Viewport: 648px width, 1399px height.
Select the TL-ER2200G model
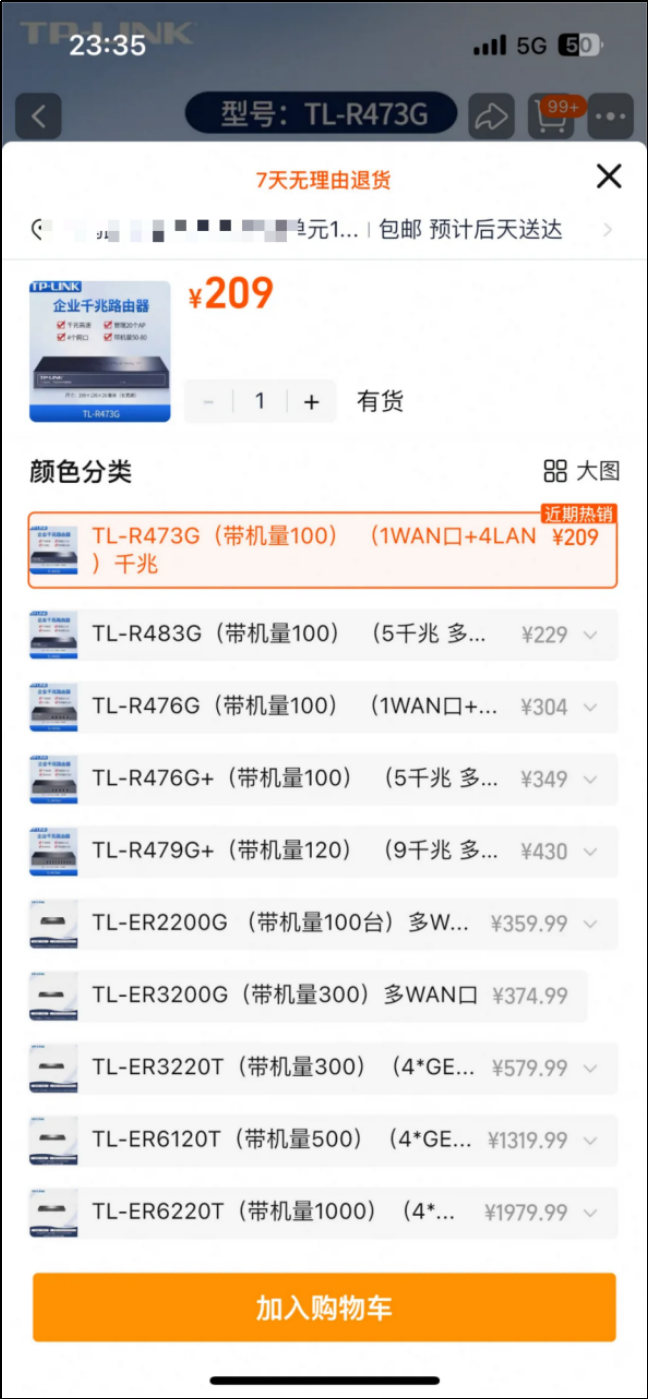click(x=322, y=923)
